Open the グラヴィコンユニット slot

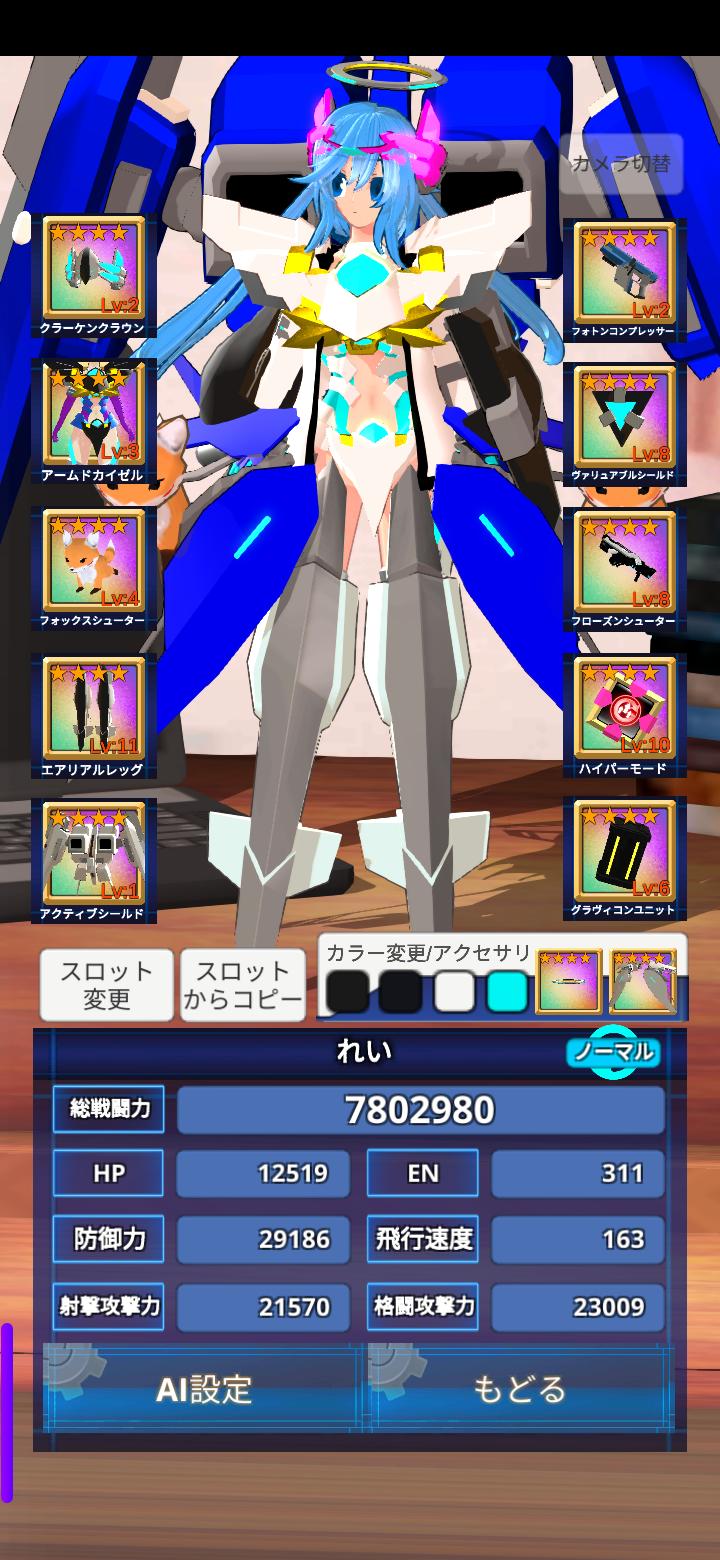pos(624,857)
